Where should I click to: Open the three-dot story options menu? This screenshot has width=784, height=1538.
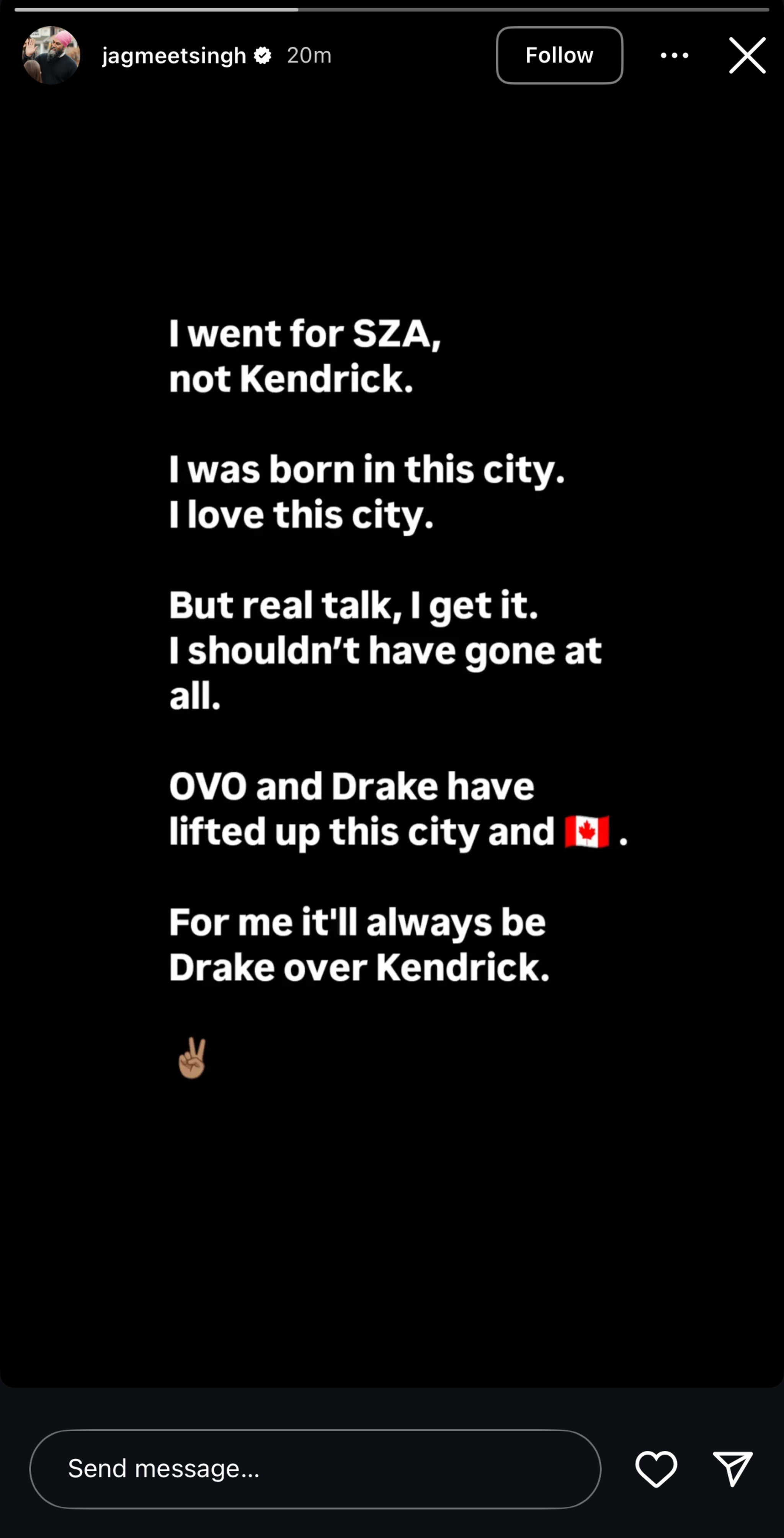tap(674, 56)
